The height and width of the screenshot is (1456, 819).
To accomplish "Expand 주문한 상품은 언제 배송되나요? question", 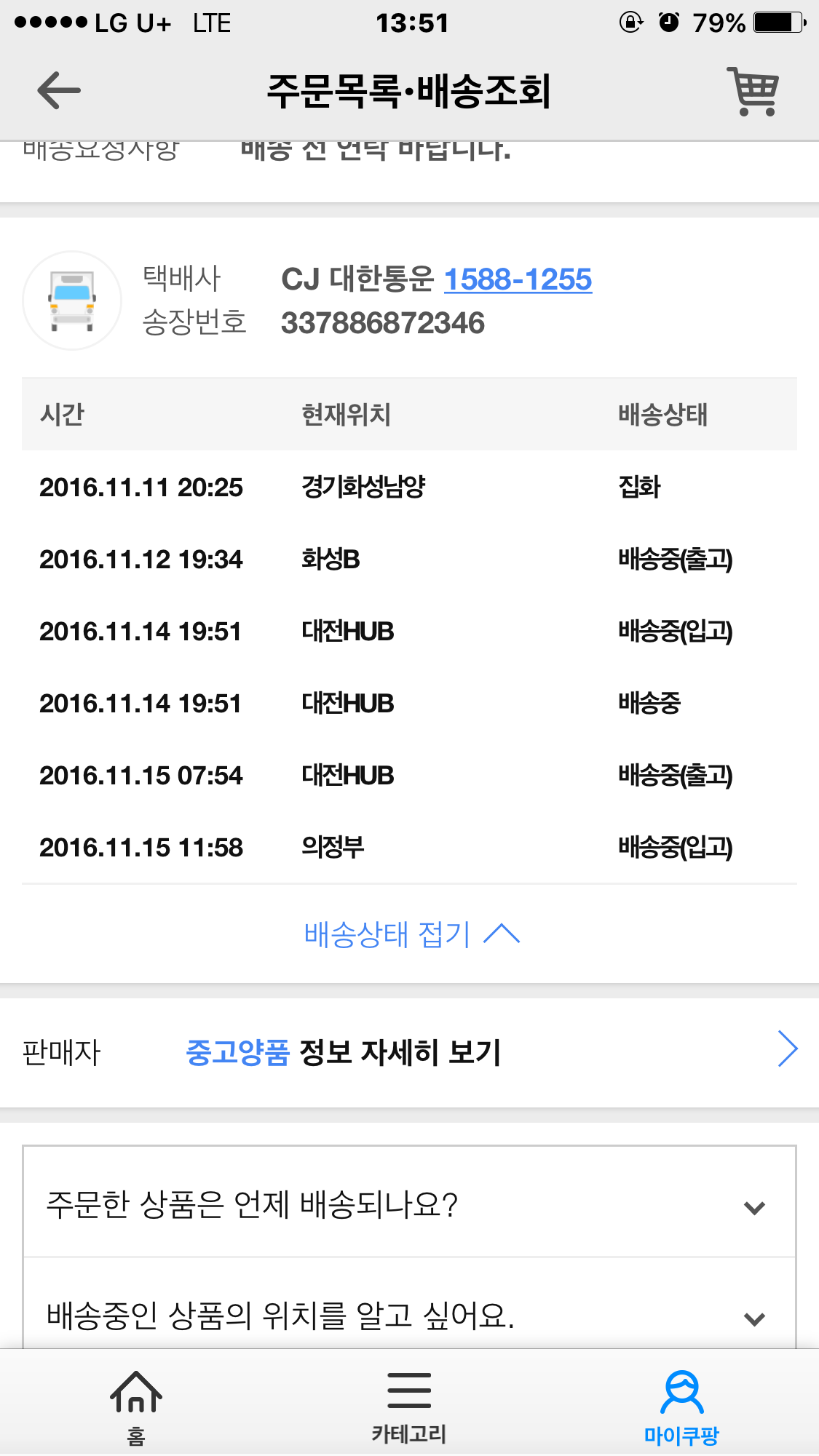I will point(409,1205).
